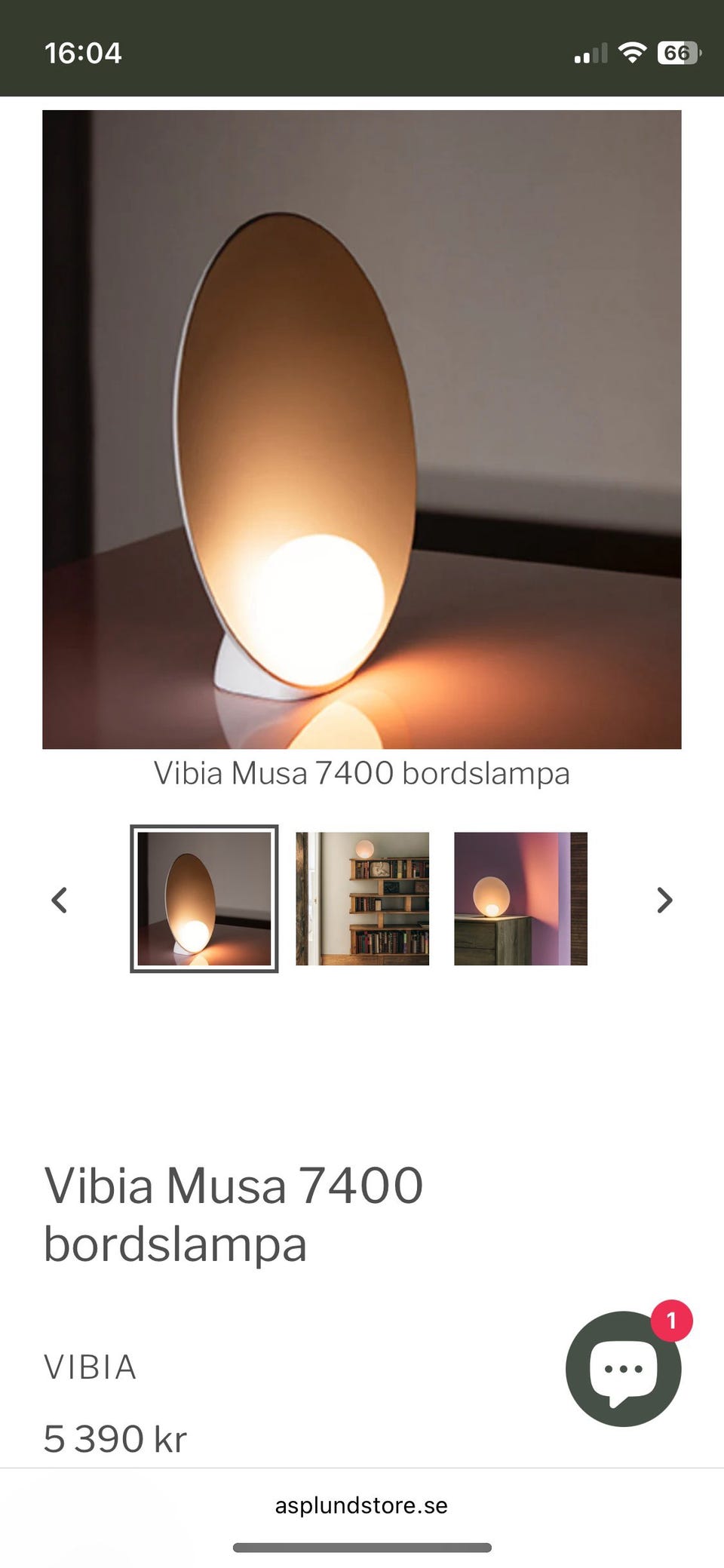Screen dimensions: 724x1568
Task: Tap the second gallery thumbnail image
Action: 362,898
